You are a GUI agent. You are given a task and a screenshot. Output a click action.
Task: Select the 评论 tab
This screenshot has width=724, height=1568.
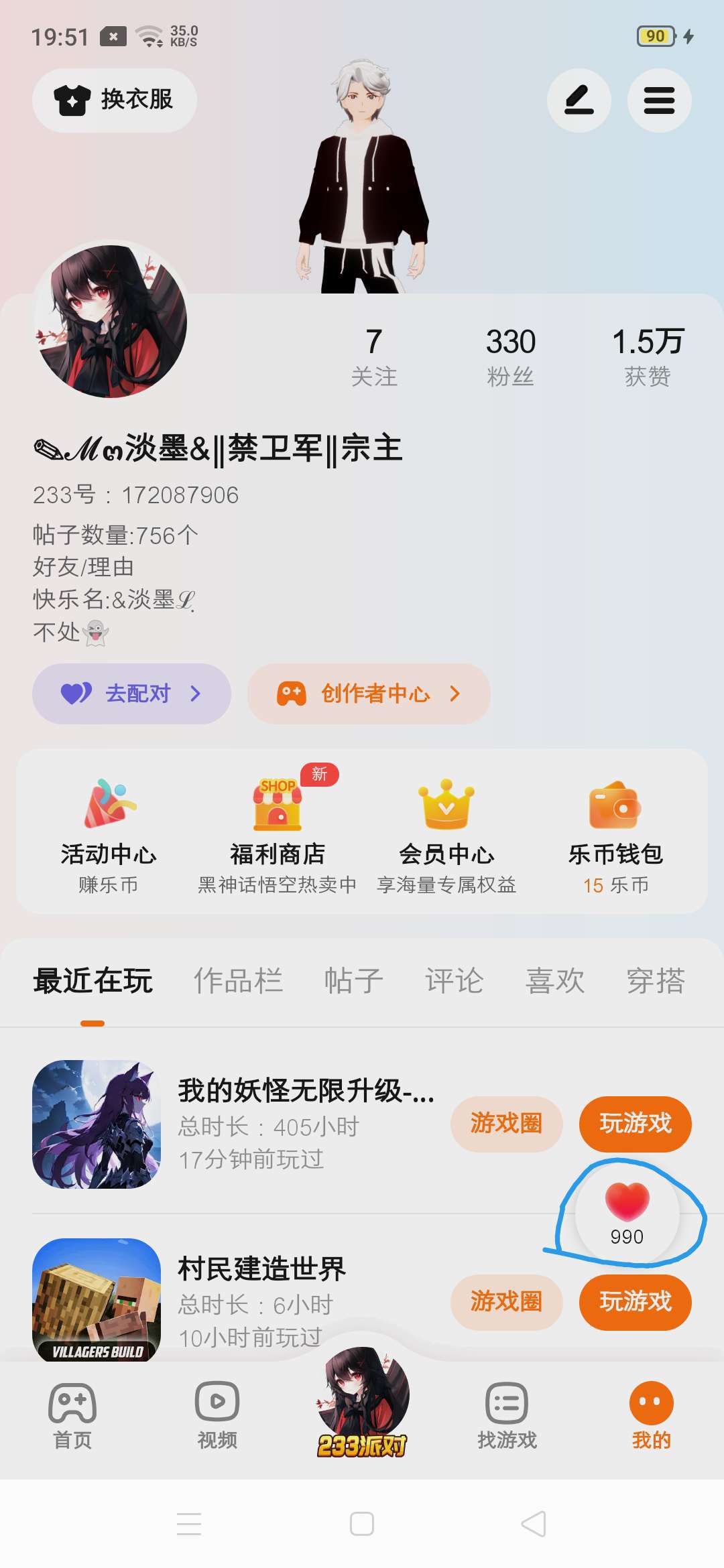(454, 981)
